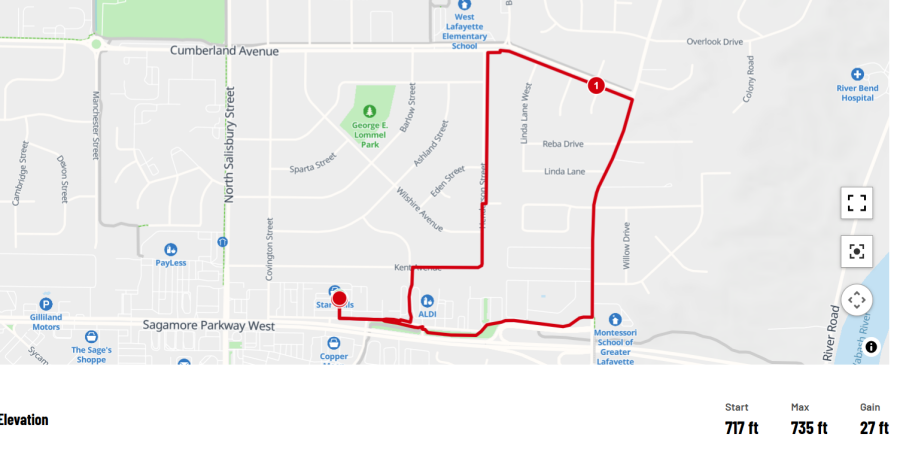Screen dimensions: 900x449
Task: Recenter the map on the route
Action: click(x=856, y=251)
